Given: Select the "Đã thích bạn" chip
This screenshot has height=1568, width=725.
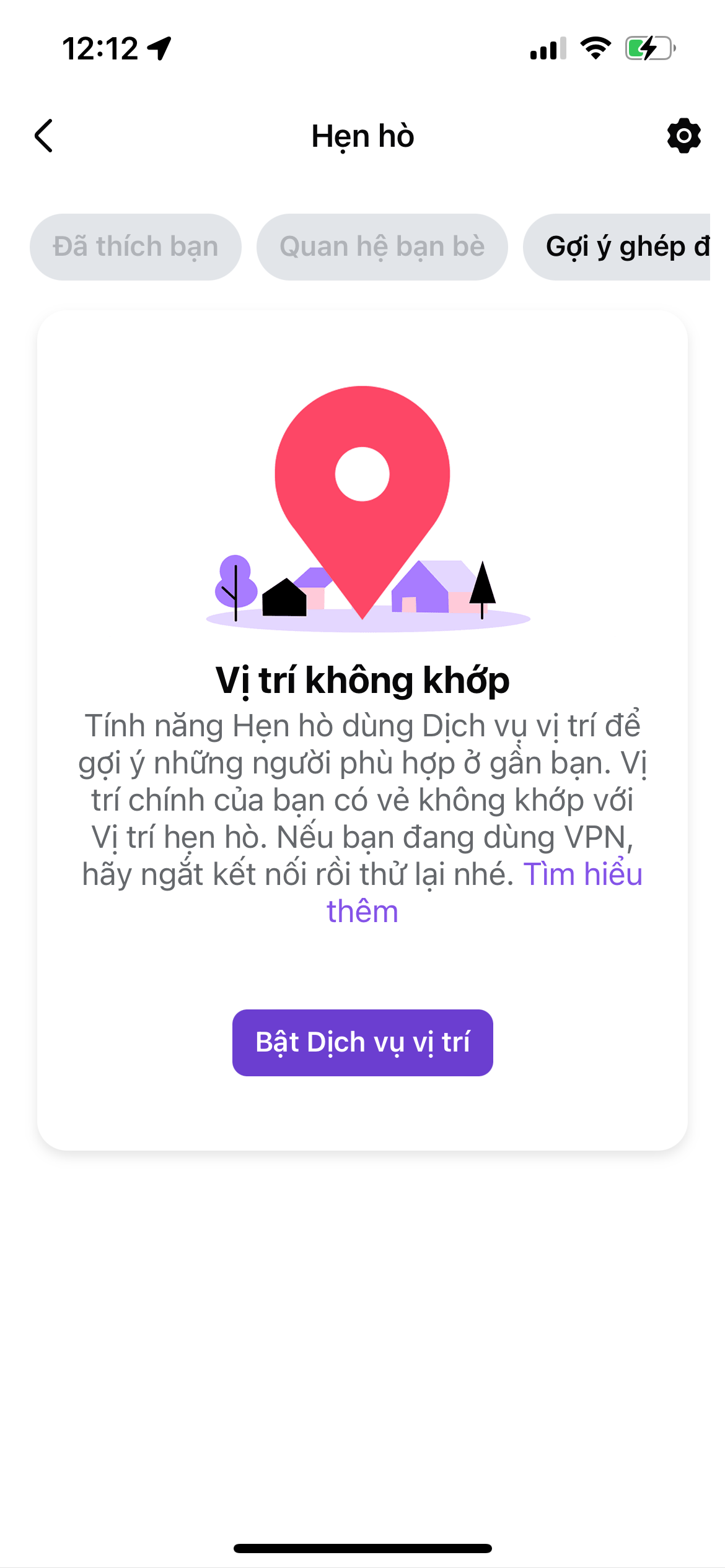Looking at the screenshot, I should click(136, 247).
